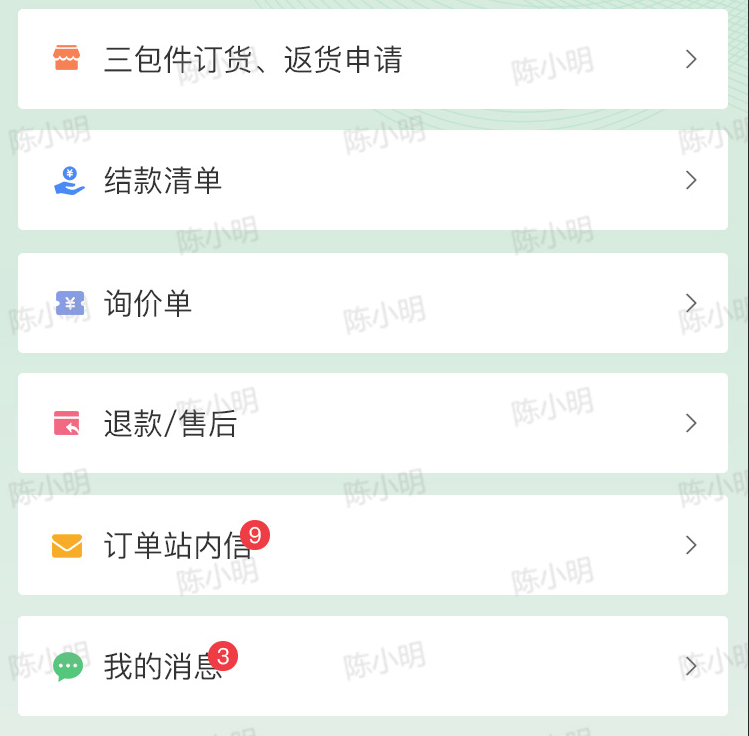Open 三包件订货、返货申请 row
This screenshot has width=749, height=736.
(372, 60)
